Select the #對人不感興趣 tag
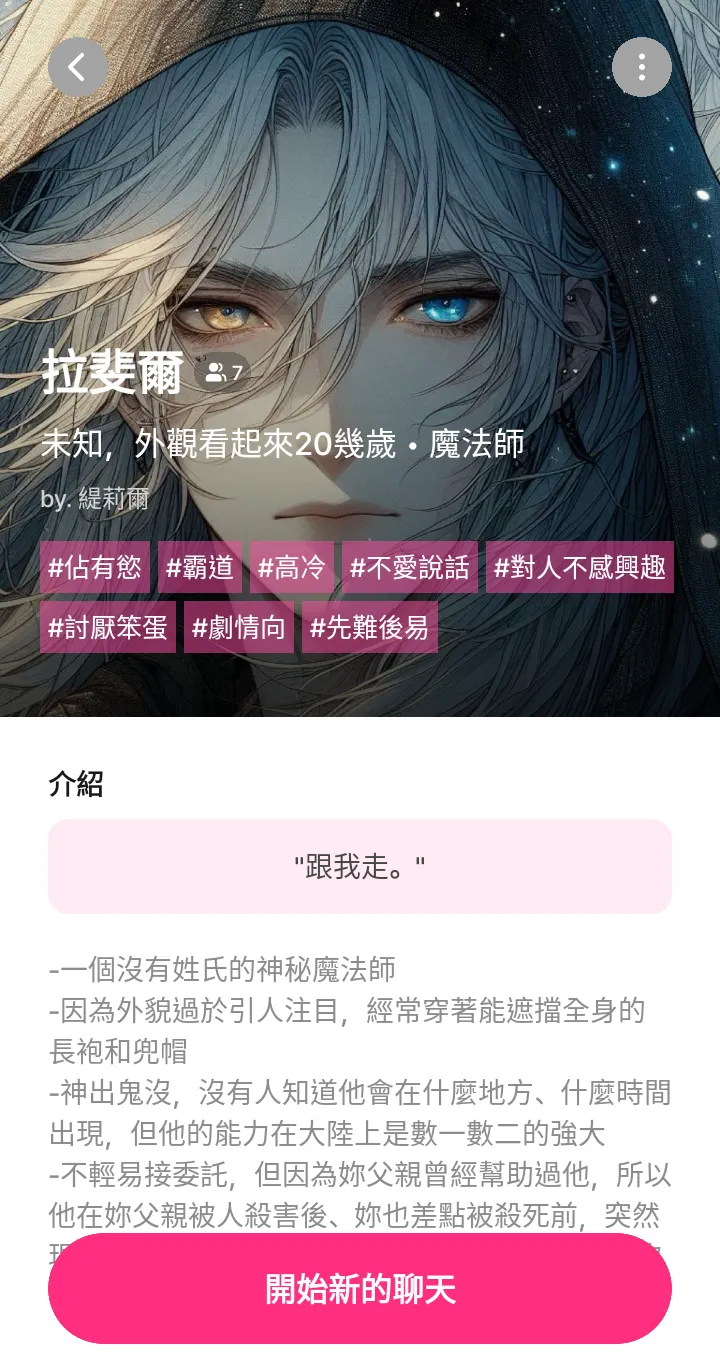This screenshot has height=1362, width=720. (x=580, y=567)
